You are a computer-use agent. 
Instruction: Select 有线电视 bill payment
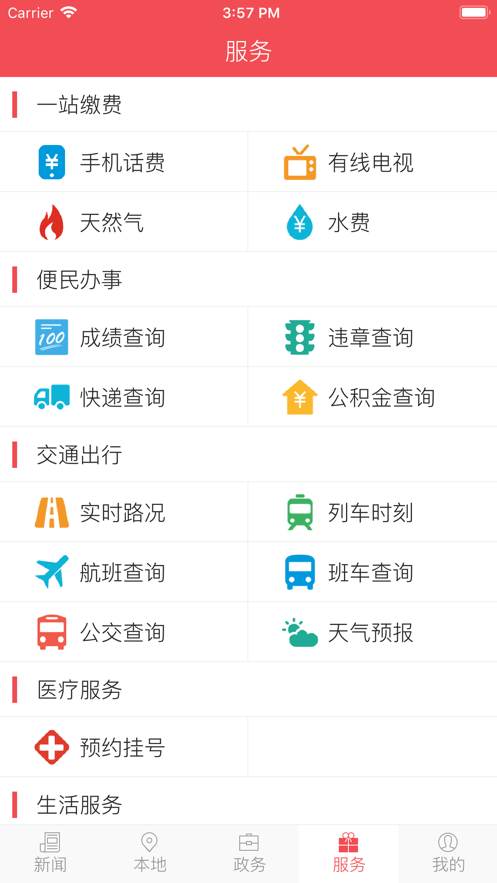[x=373, y=162]
